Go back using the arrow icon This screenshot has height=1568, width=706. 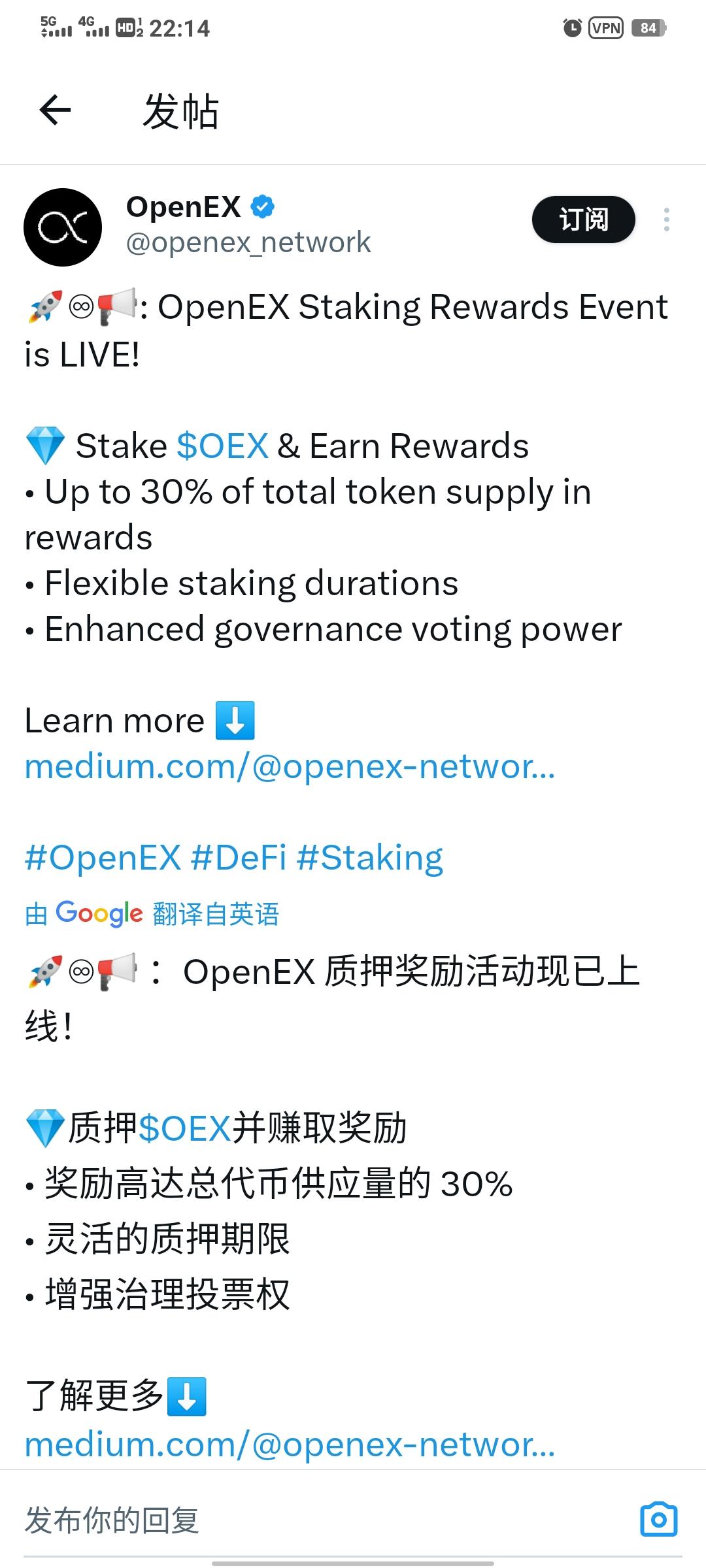[x=55, y=110]
